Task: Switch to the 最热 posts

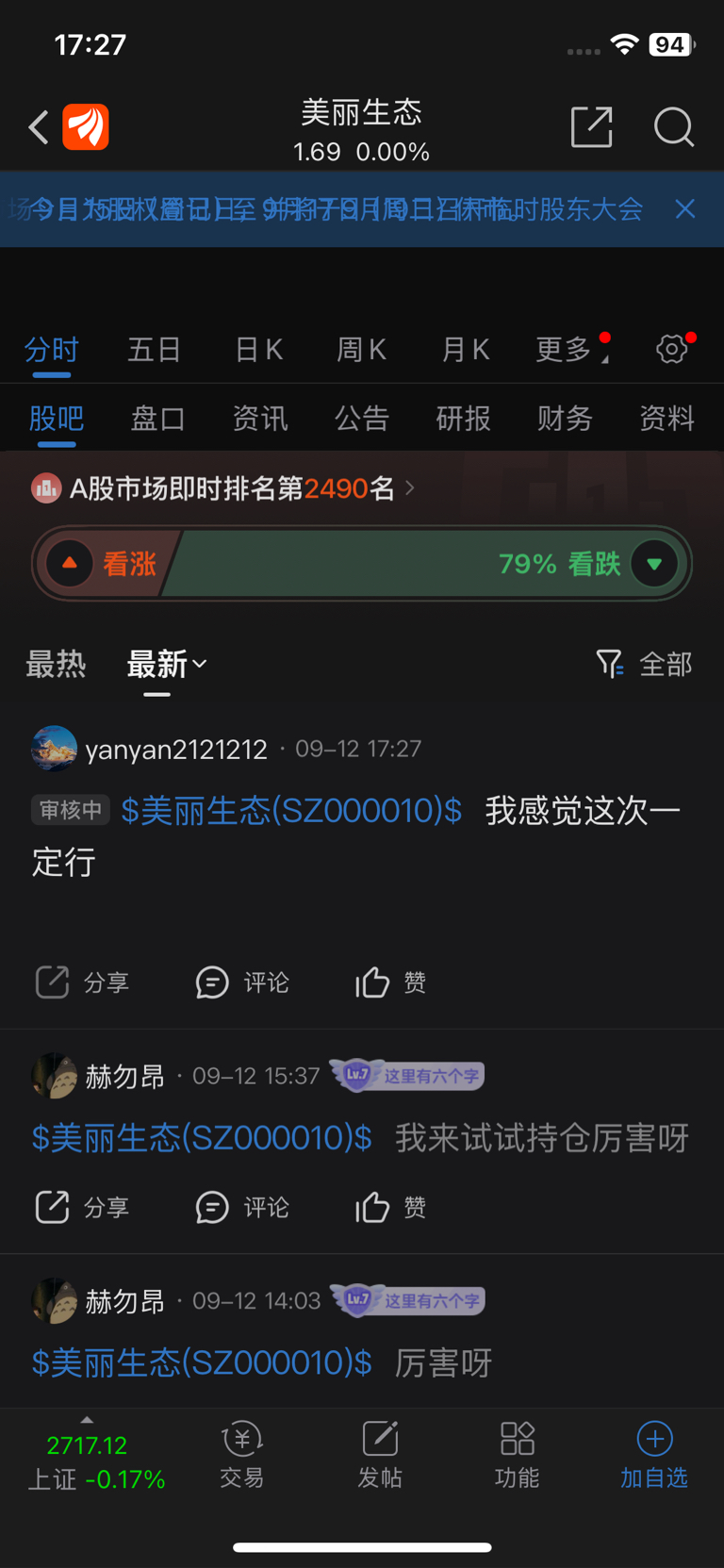Action: 56,665
